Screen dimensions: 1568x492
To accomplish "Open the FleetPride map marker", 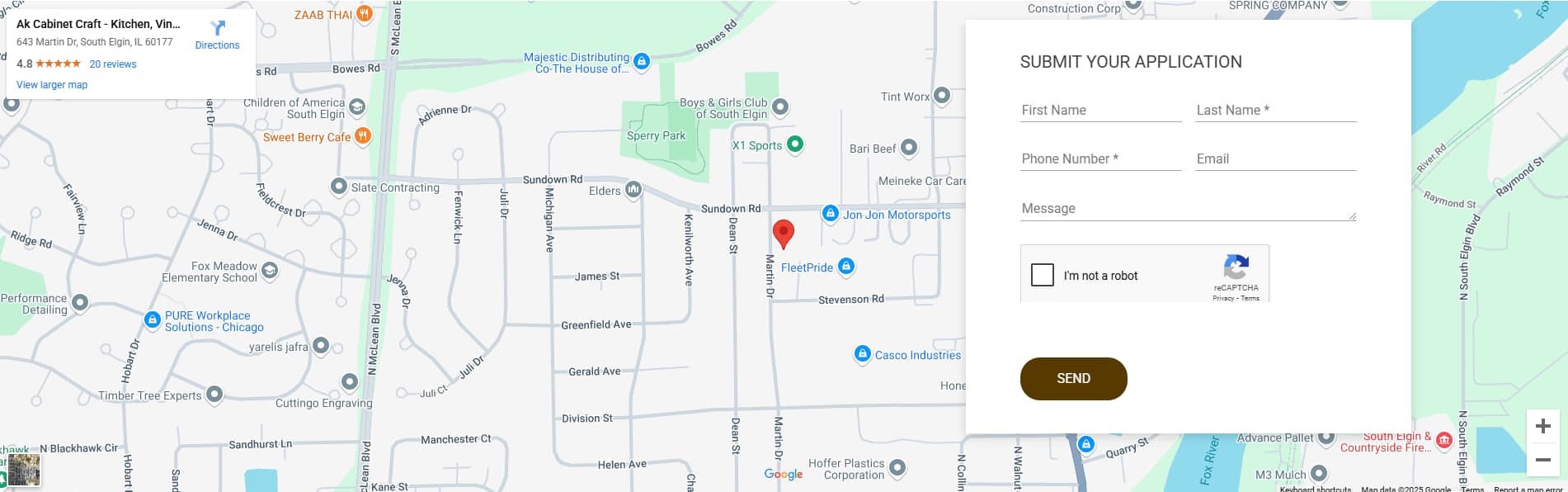I will (845, 267).
